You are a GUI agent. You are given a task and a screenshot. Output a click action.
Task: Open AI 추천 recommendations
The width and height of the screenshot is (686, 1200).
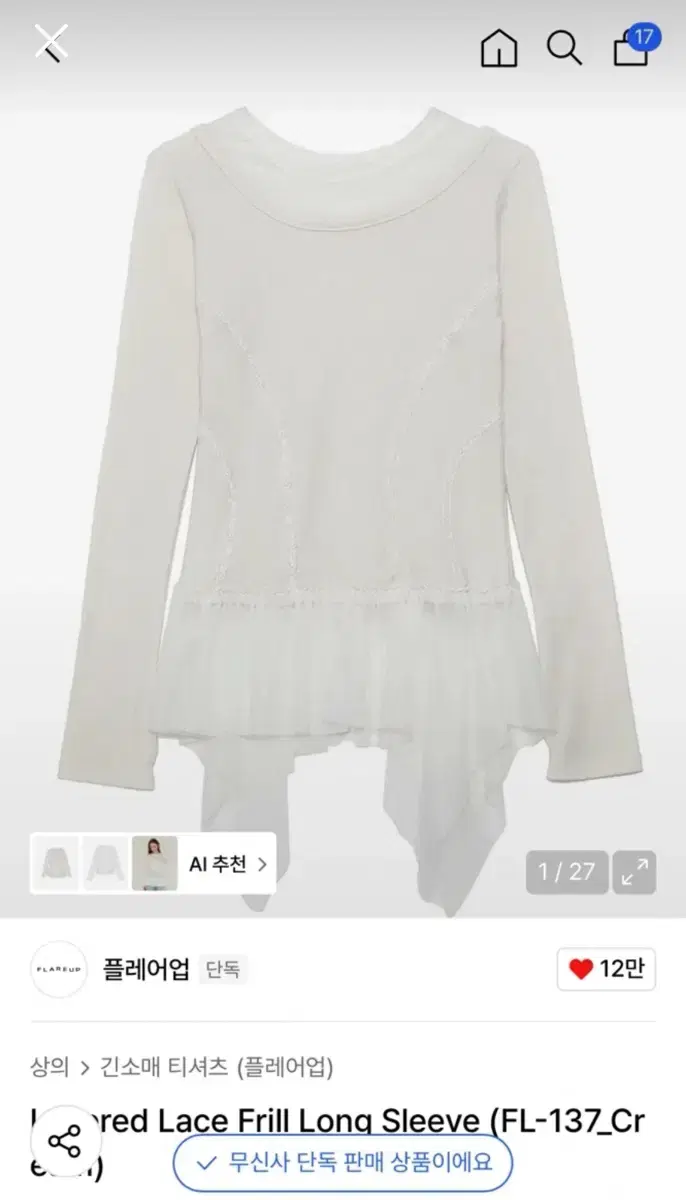click(228, 863)
